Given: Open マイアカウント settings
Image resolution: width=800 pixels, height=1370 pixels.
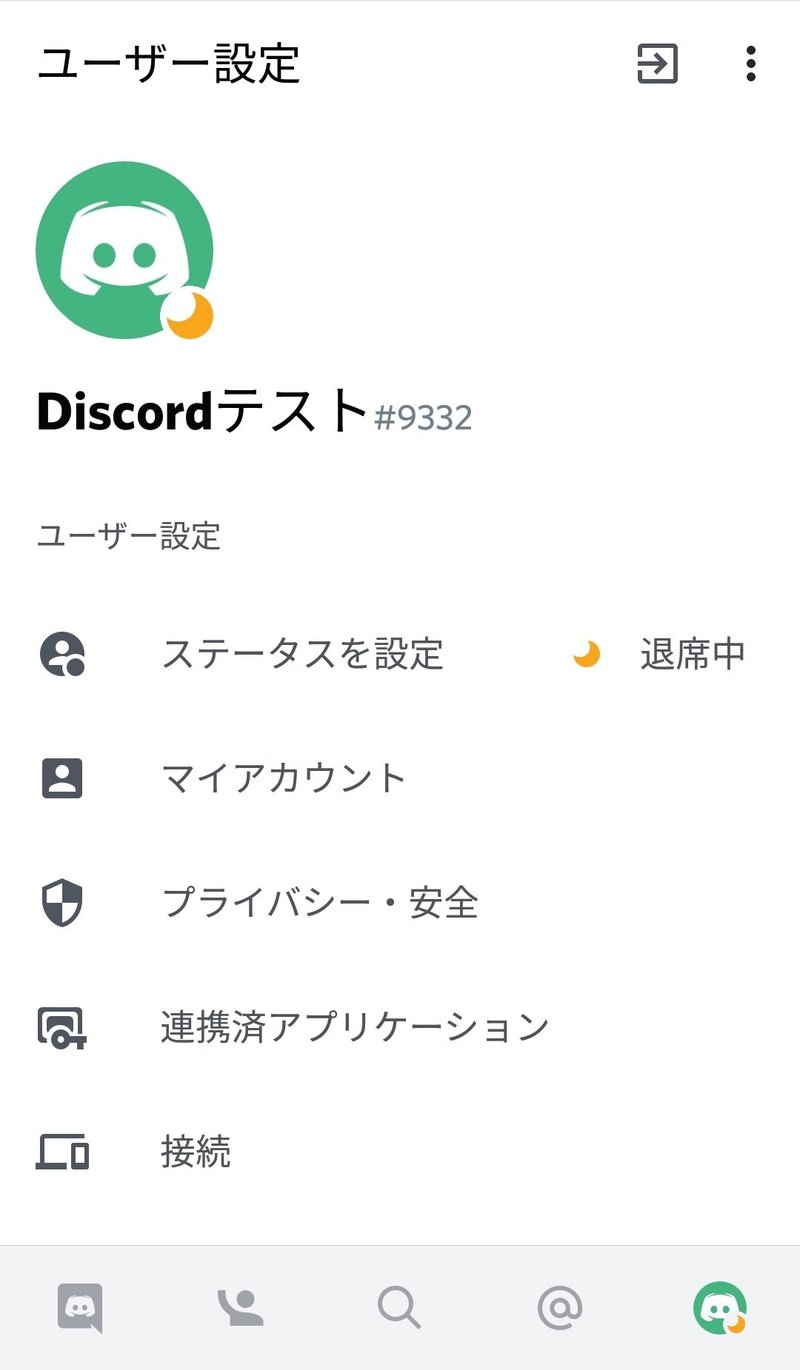Looking at the screenshot, I should coord(400,778).
